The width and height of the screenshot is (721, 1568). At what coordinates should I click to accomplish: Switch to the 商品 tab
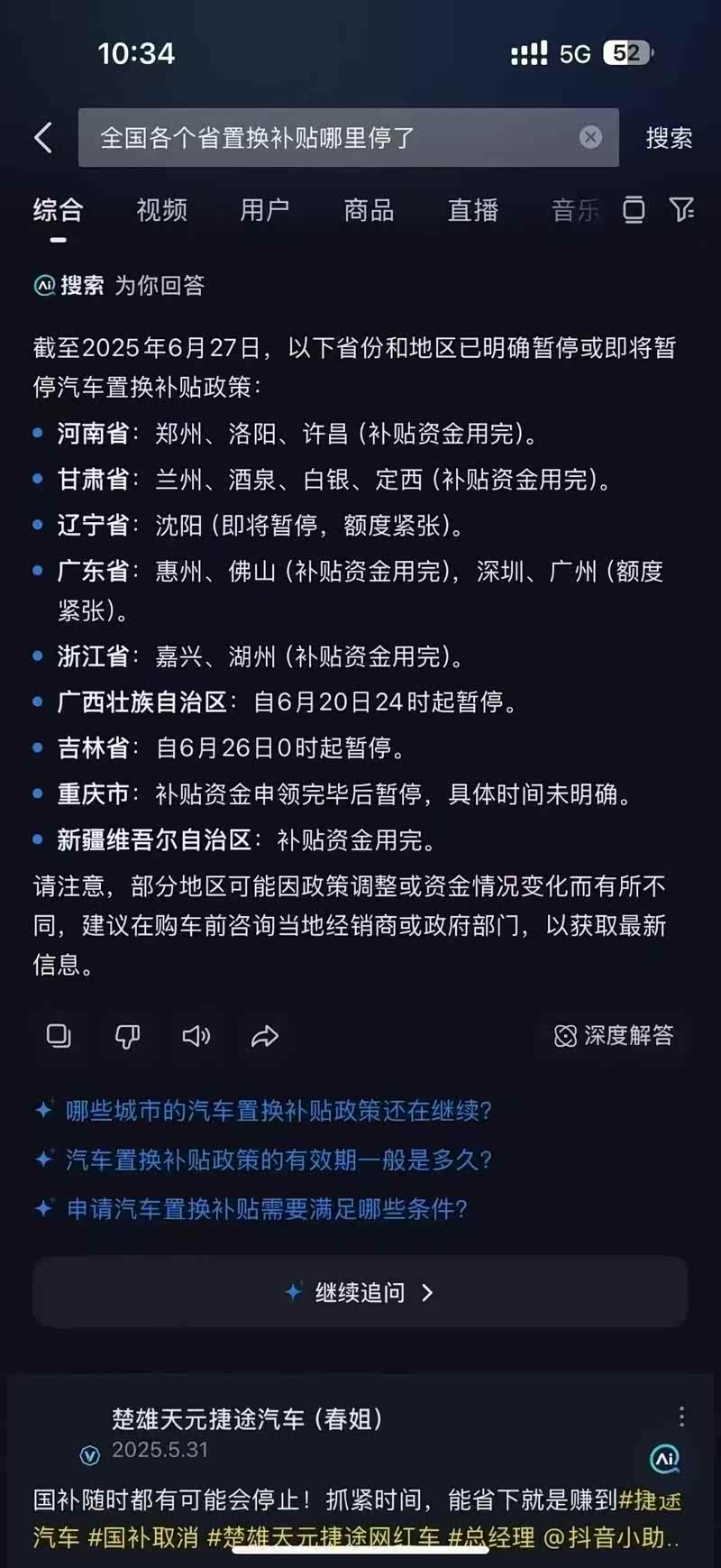369,210
